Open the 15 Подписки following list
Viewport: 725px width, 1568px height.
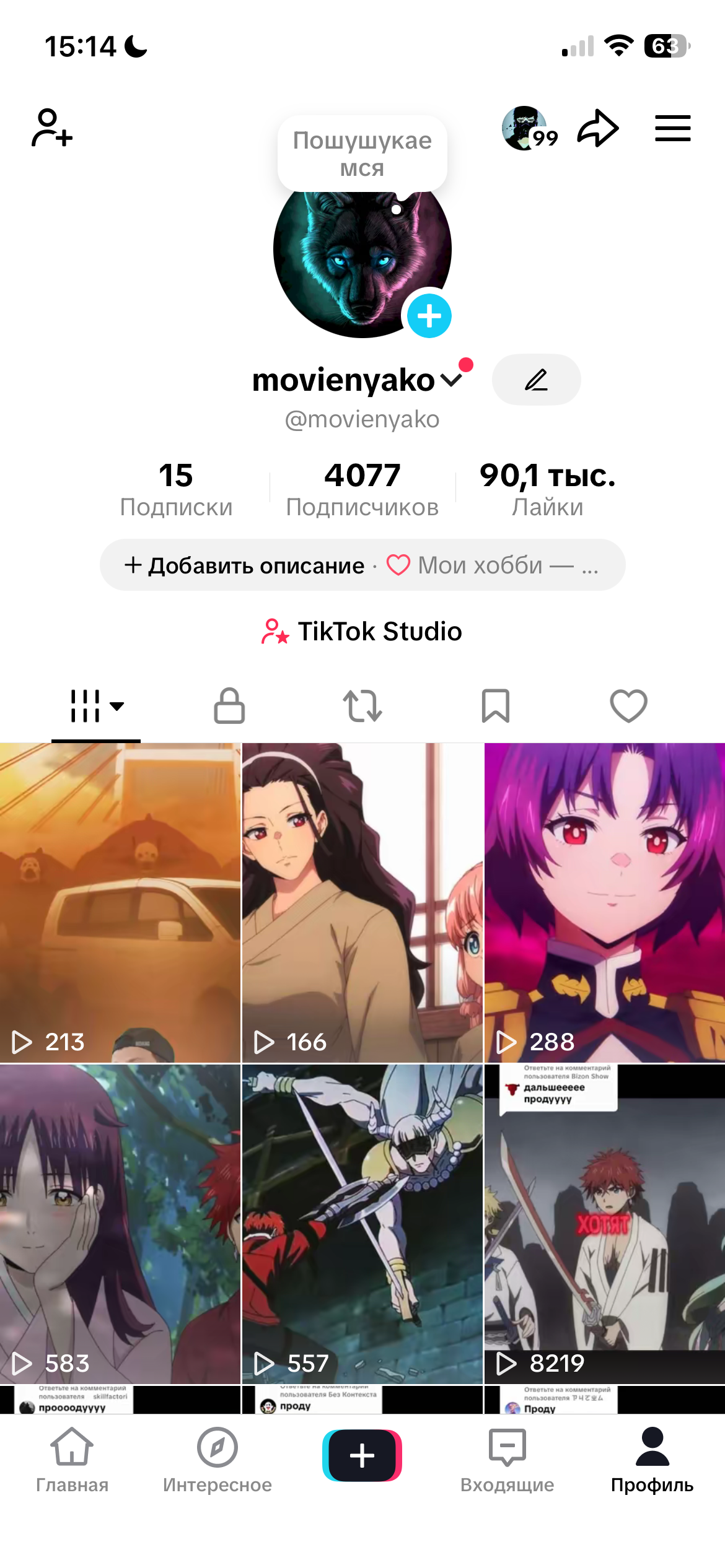point(176,489)
